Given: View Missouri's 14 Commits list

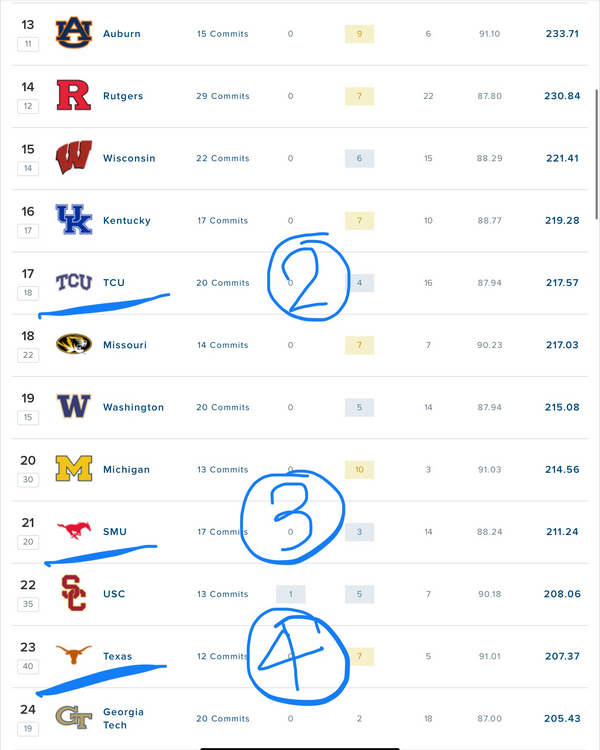Looking at the screenshot, I should point(222,345).
